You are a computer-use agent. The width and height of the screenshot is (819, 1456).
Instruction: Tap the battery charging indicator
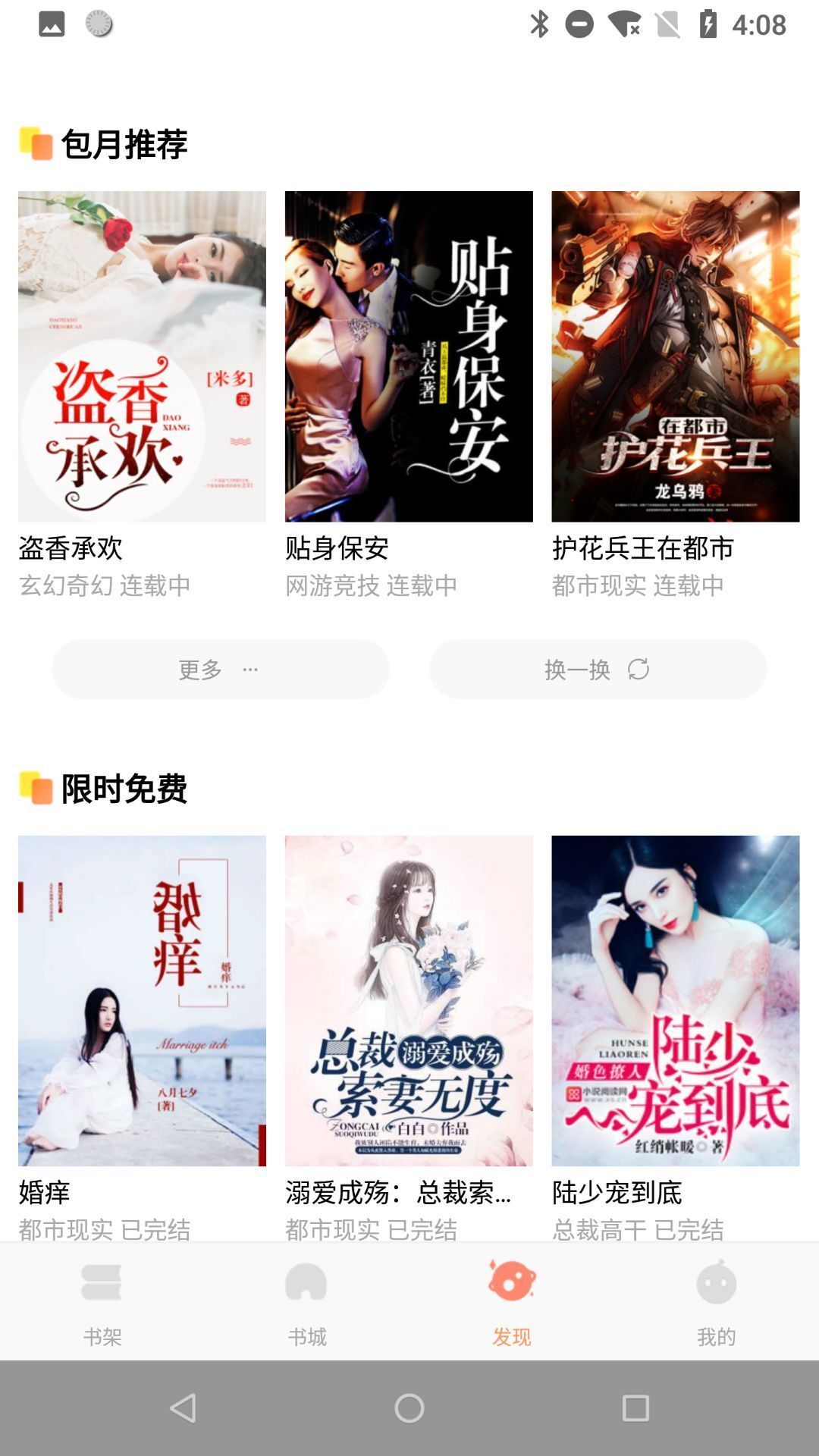pos(708,23)
